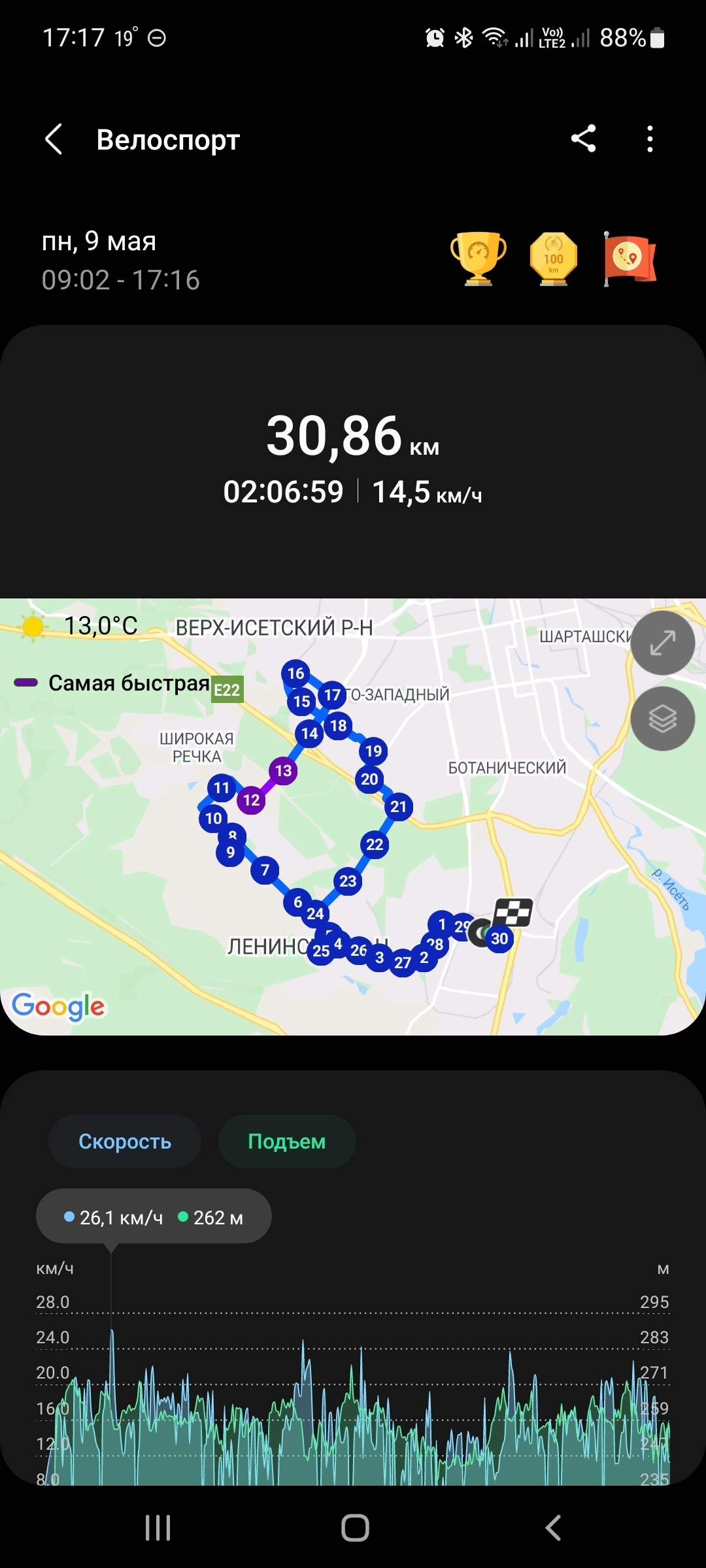706x1568 pixels.
Task: View the 100 km achievement badge
Action: click(x=554, y=259)
